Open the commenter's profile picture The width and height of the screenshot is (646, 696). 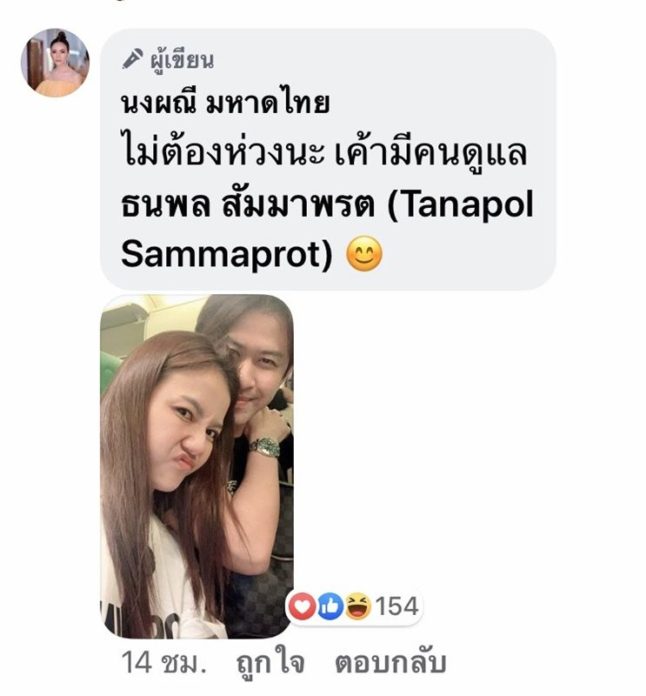55,62
